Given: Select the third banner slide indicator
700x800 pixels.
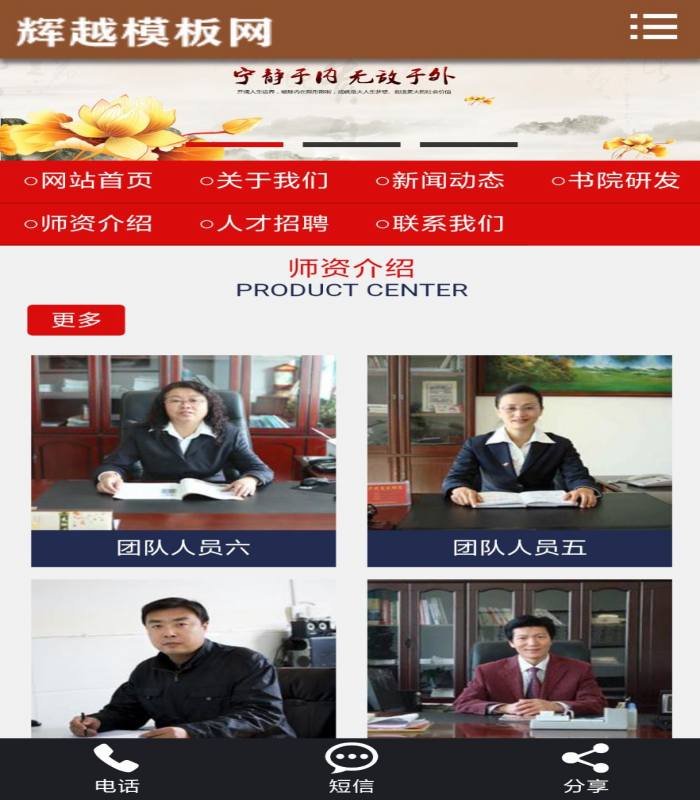Looking at the screenshot, I should pos(468,145).
